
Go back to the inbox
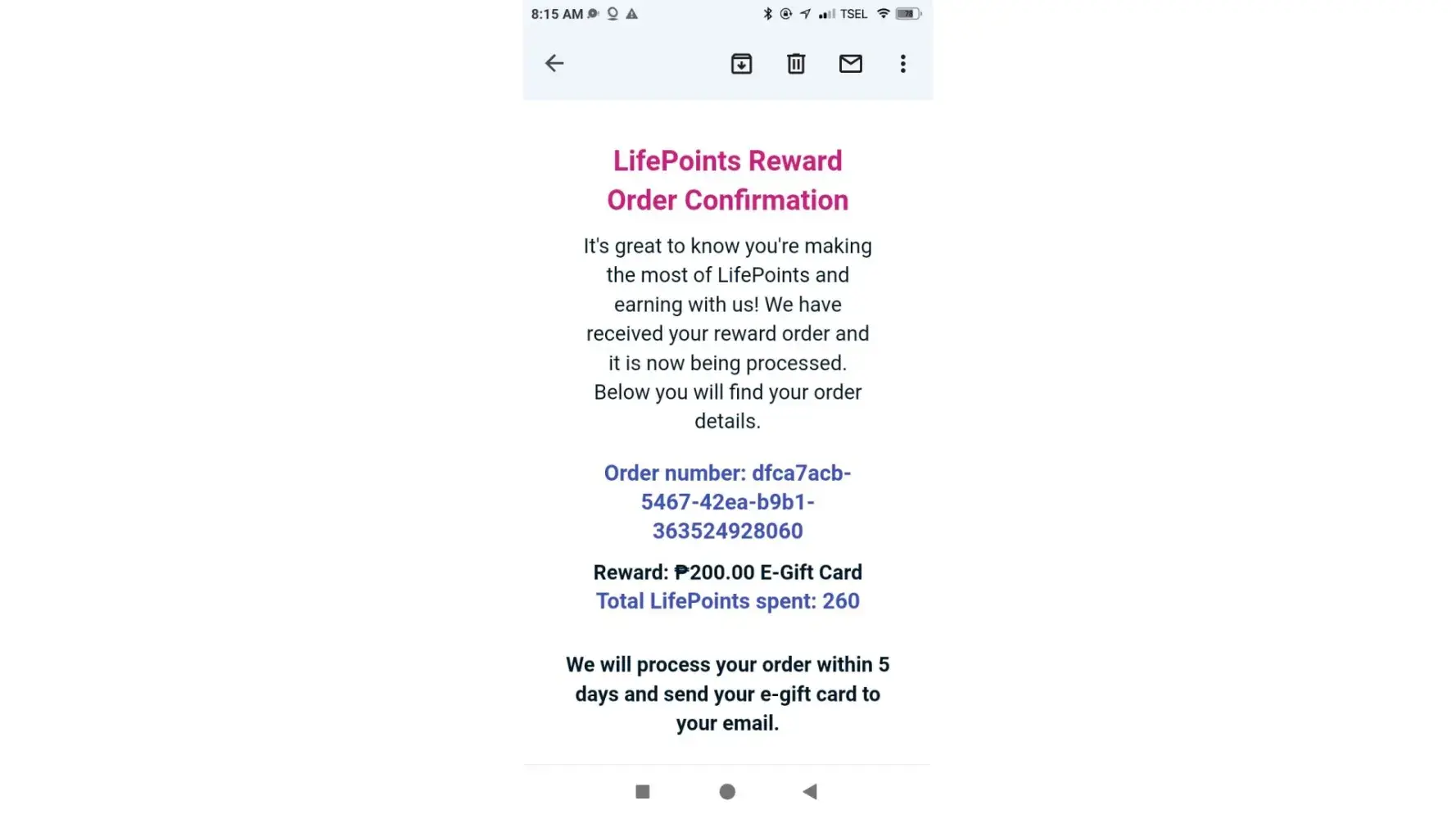(554, 64)
